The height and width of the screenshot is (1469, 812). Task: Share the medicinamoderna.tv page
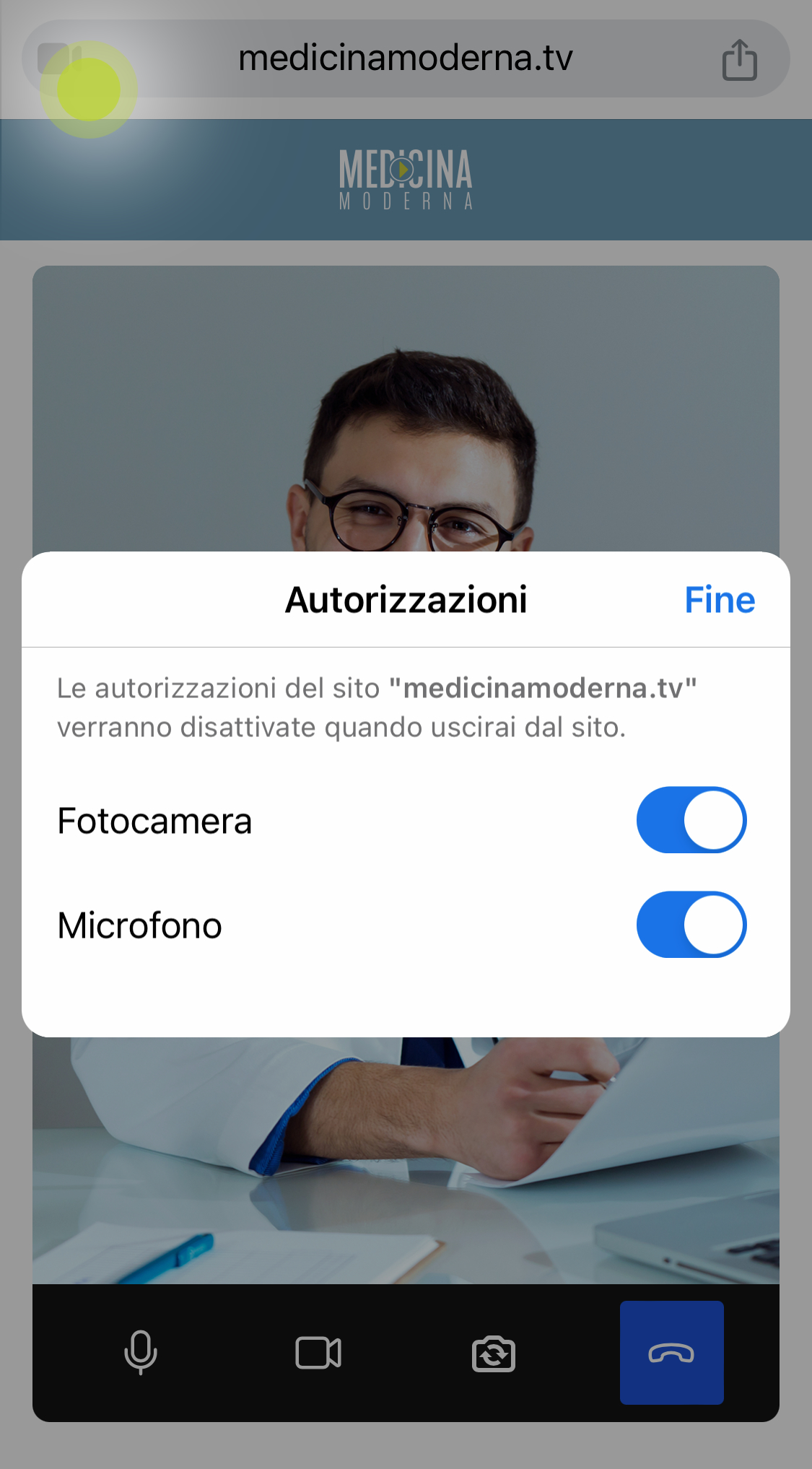[x=740, y=59]
